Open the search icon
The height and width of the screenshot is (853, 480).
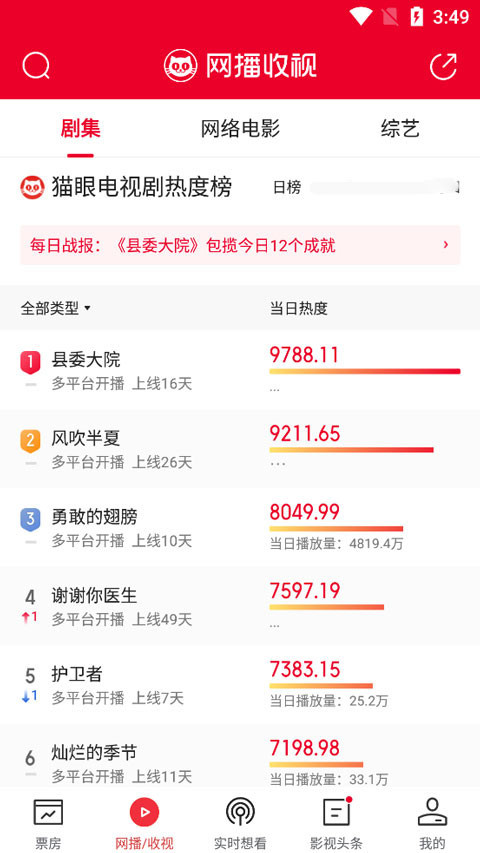pyautogui.click(x=36, y=66)
